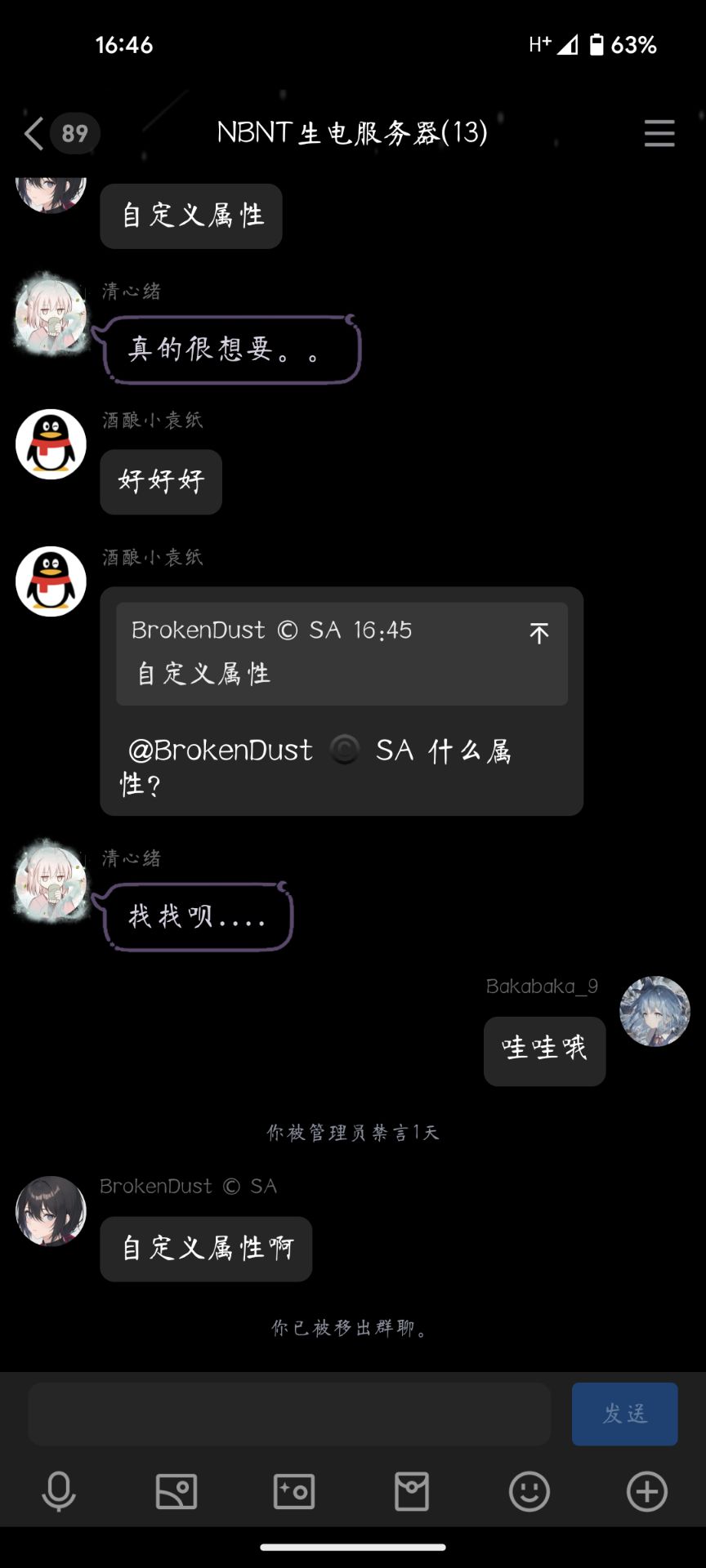The image size is (706, 1568).
Task: Open the red packet icon
Action: [412, 1492]
